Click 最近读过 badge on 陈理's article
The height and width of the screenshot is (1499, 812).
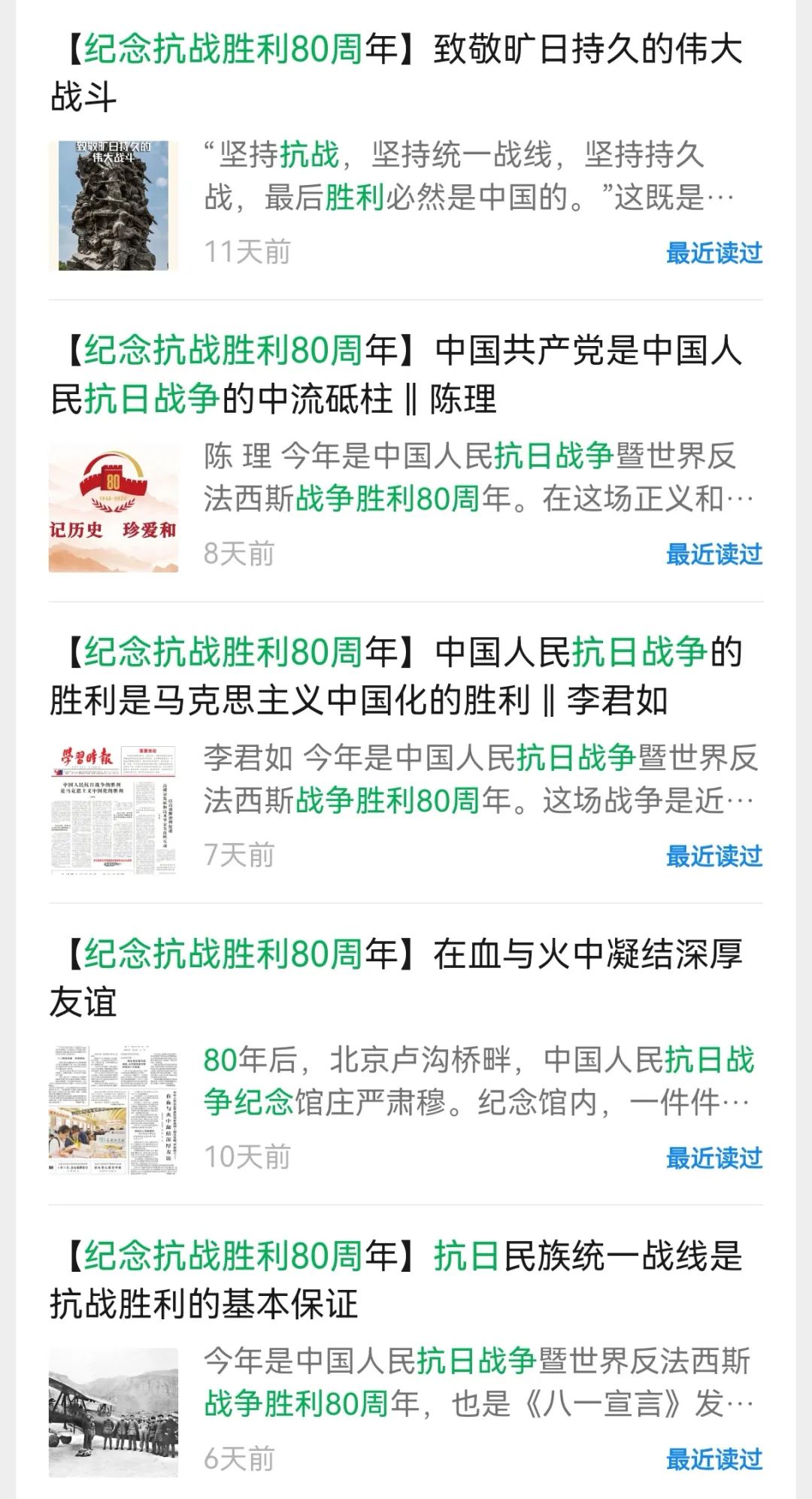point(713,553)
